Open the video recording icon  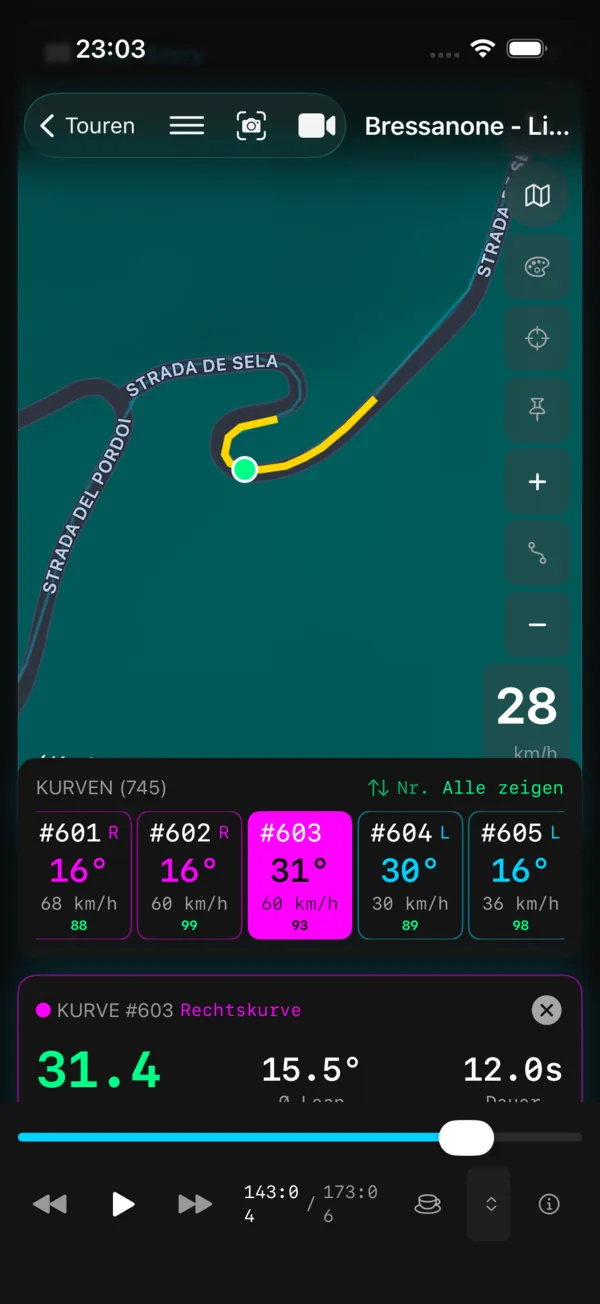[x=317, y=125]
